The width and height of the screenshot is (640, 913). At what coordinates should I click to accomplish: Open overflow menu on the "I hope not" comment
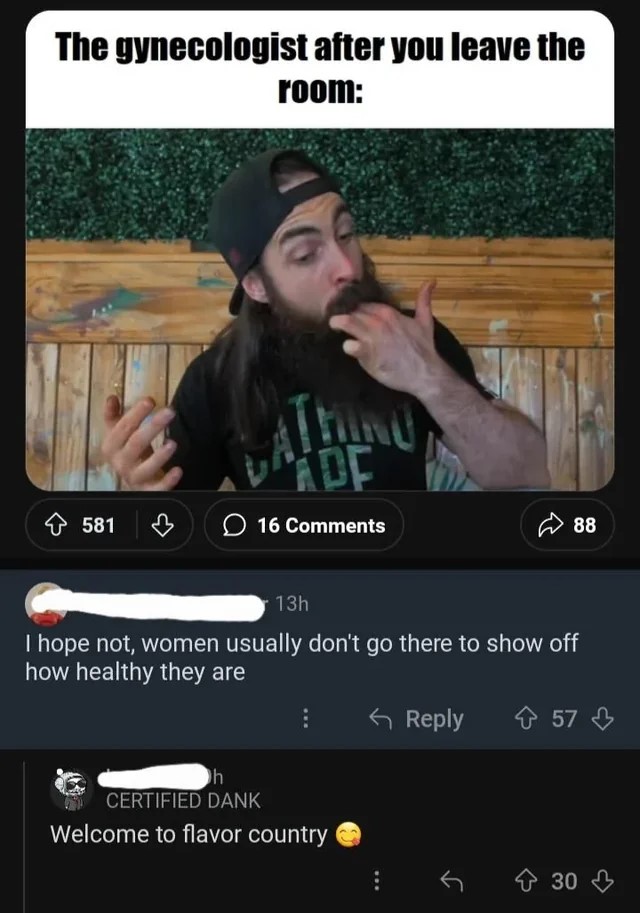click(308, 719)
